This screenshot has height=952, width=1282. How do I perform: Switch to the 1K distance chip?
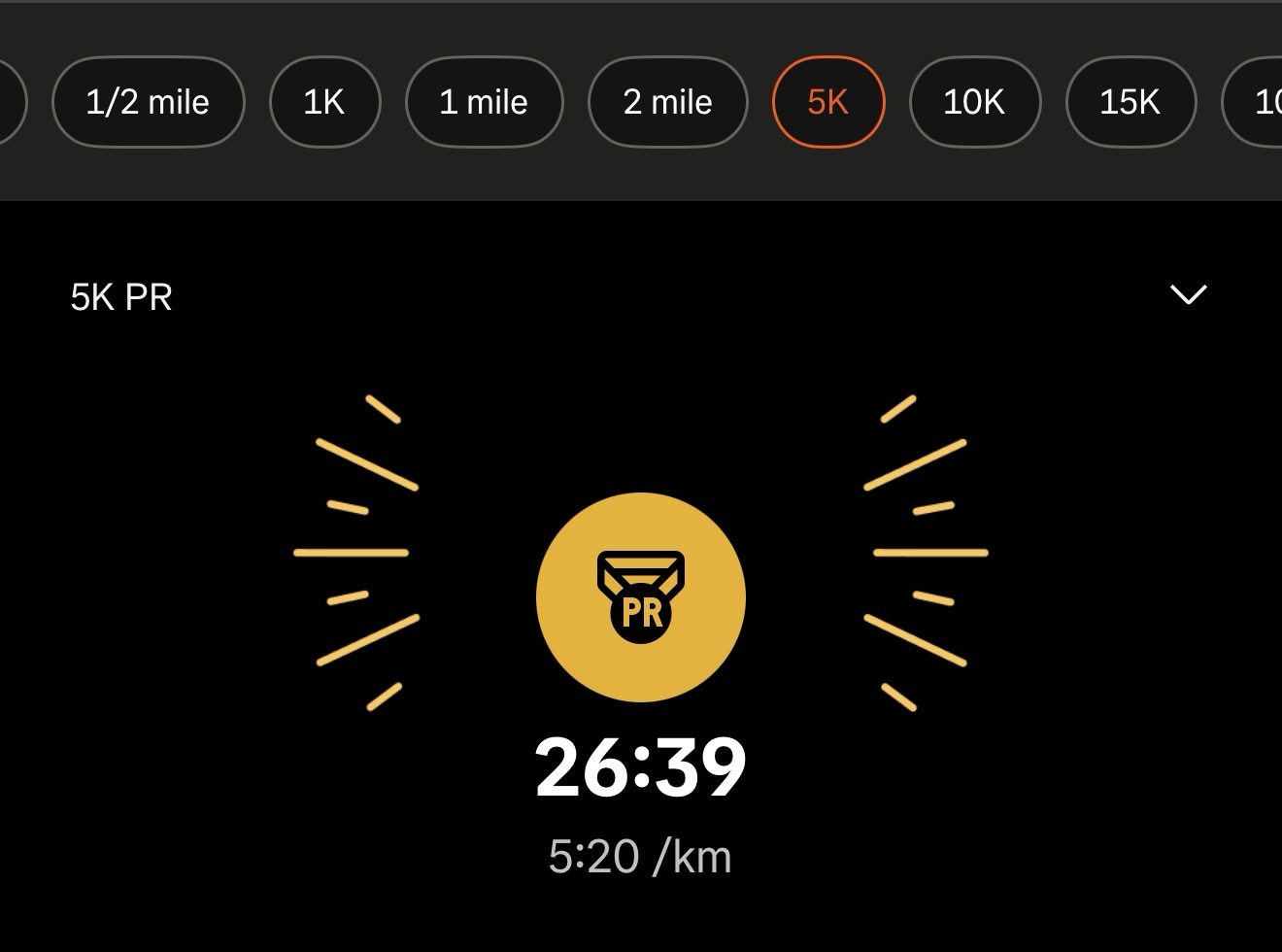324,102
